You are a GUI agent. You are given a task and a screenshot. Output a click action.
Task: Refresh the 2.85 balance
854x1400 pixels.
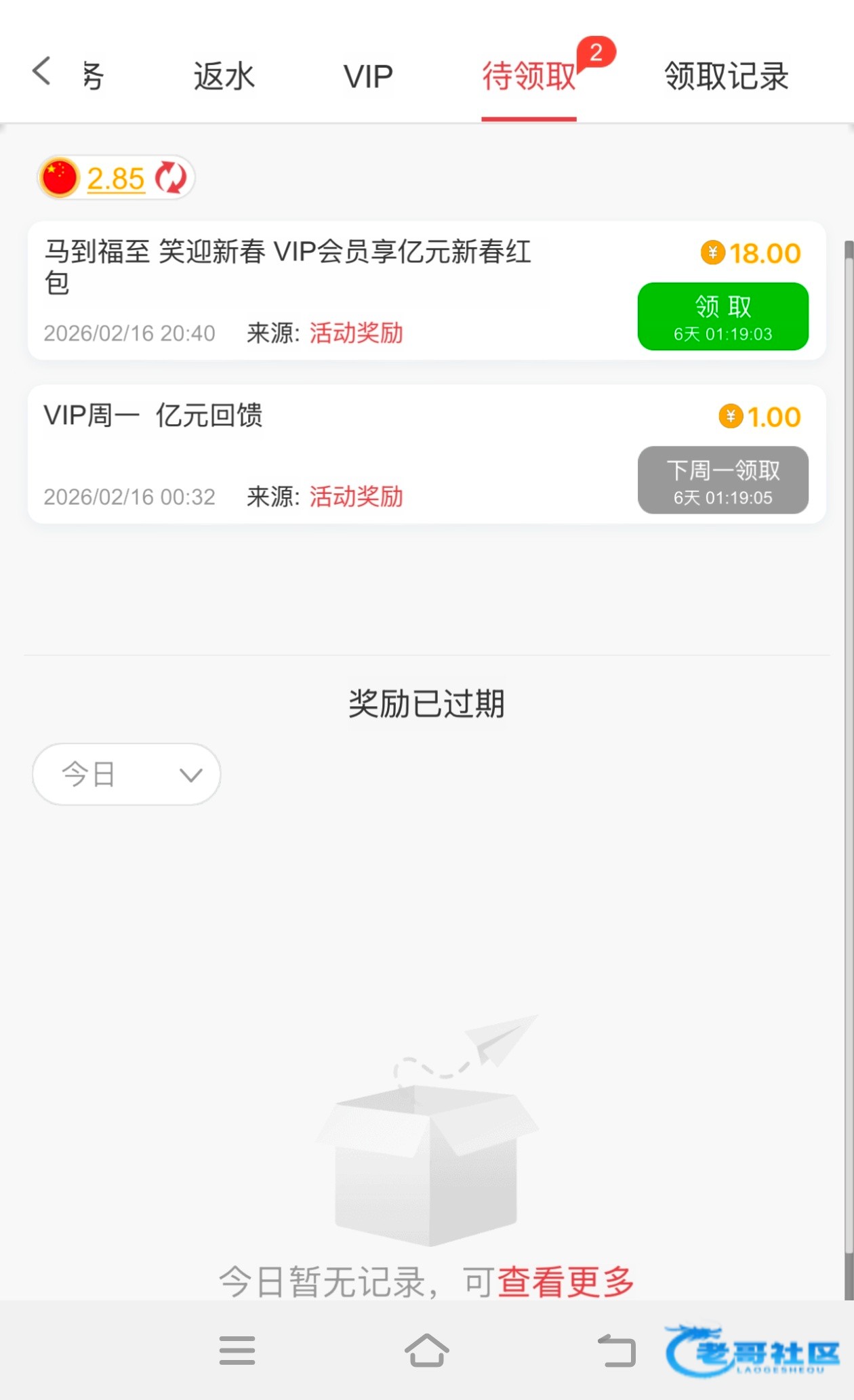[x=171, y=178]
